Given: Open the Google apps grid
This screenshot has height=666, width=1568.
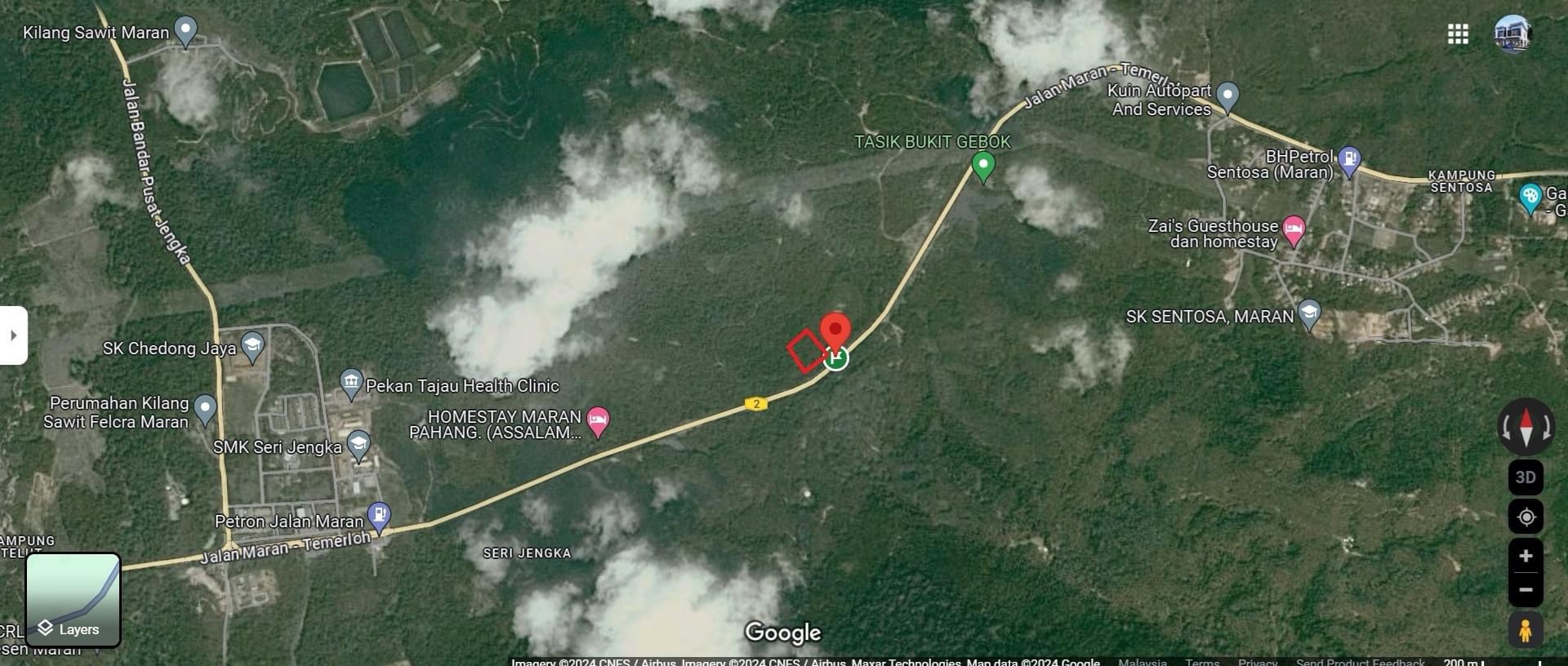Looking at the screenshot, I should coord(1458,33).
